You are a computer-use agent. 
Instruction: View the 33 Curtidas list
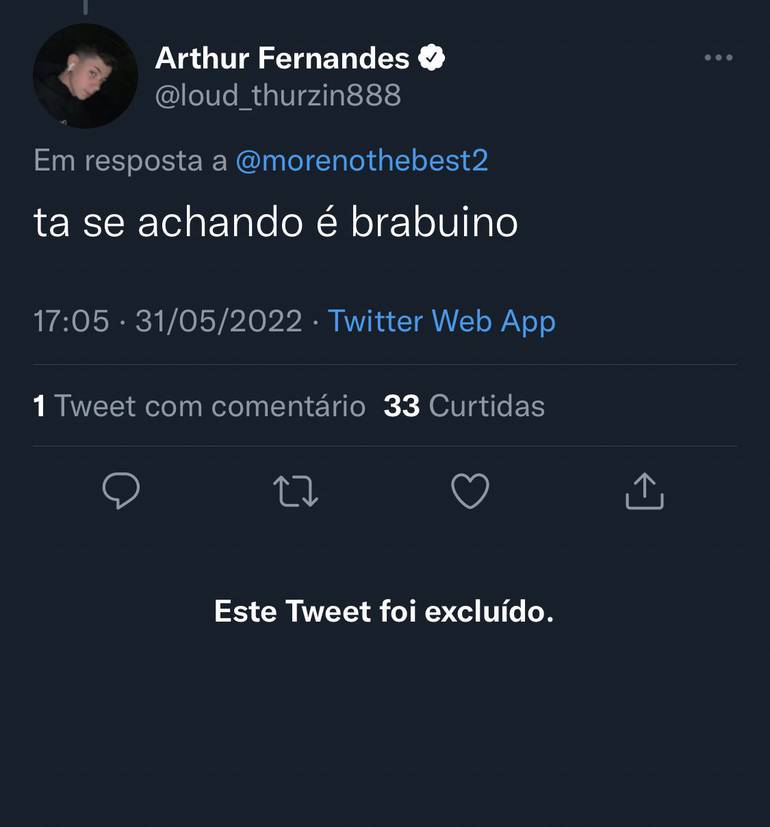(464, 406)
